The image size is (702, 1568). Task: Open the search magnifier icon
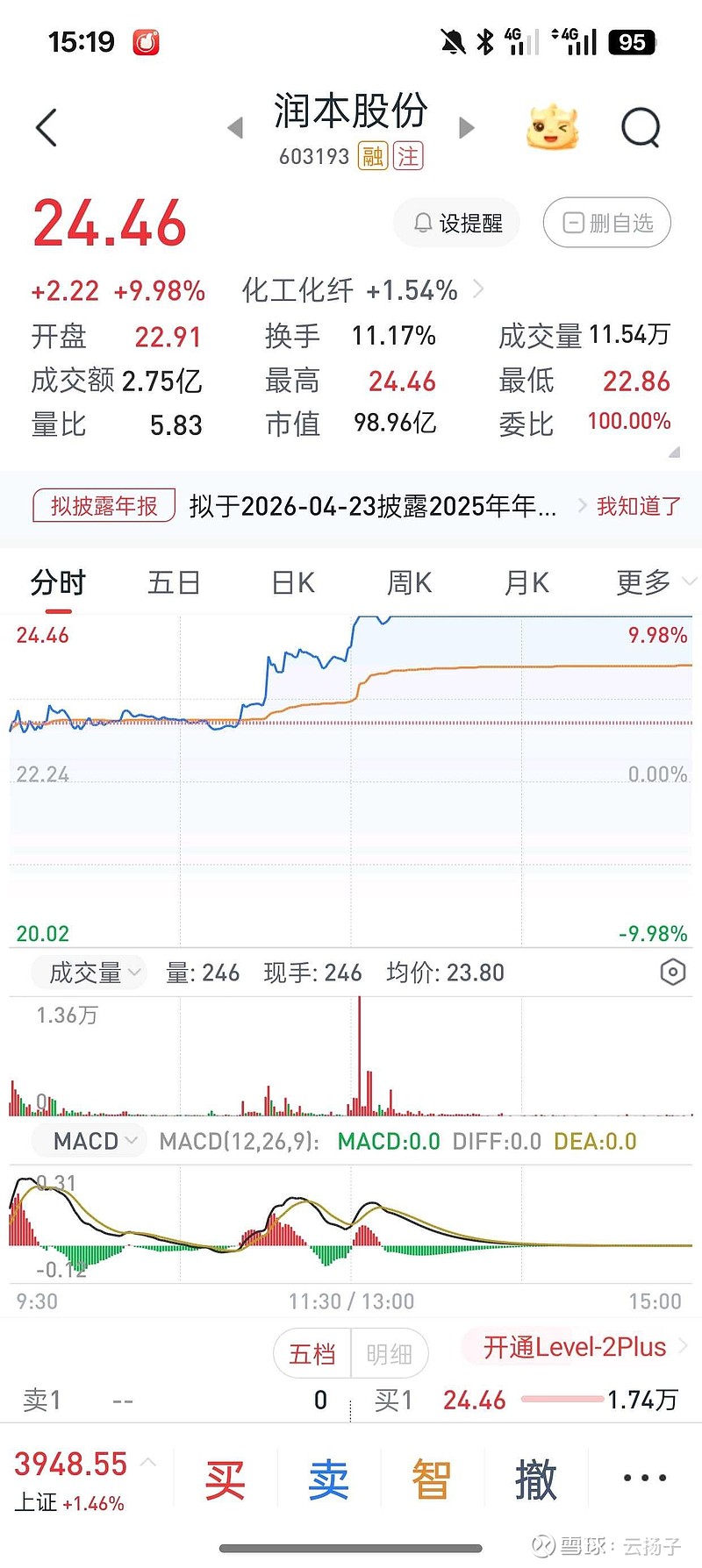(x=641, y=126)
